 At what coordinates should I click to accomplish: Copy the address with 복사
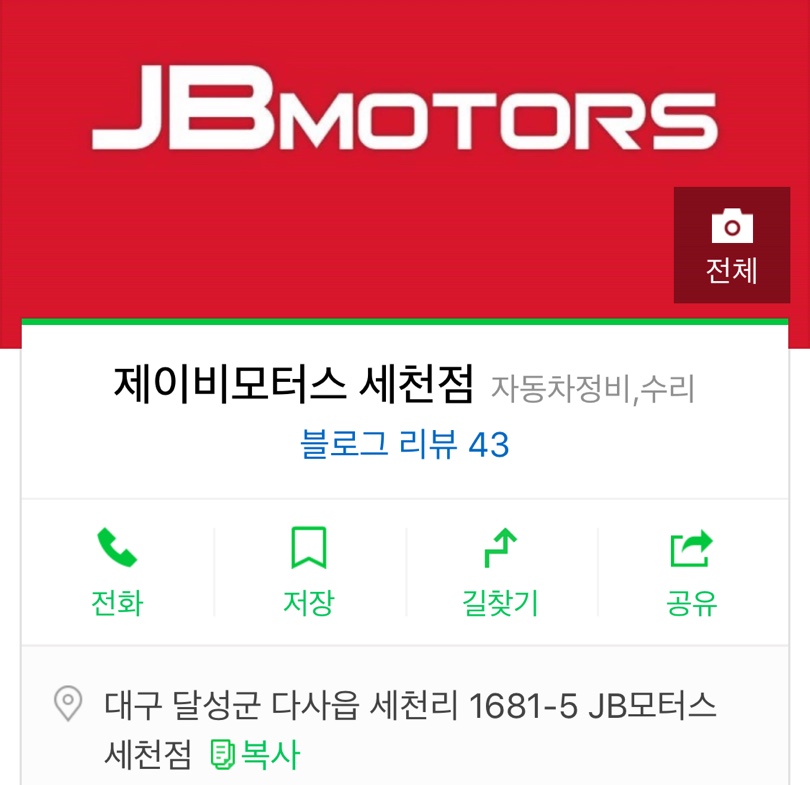point(256,754)
